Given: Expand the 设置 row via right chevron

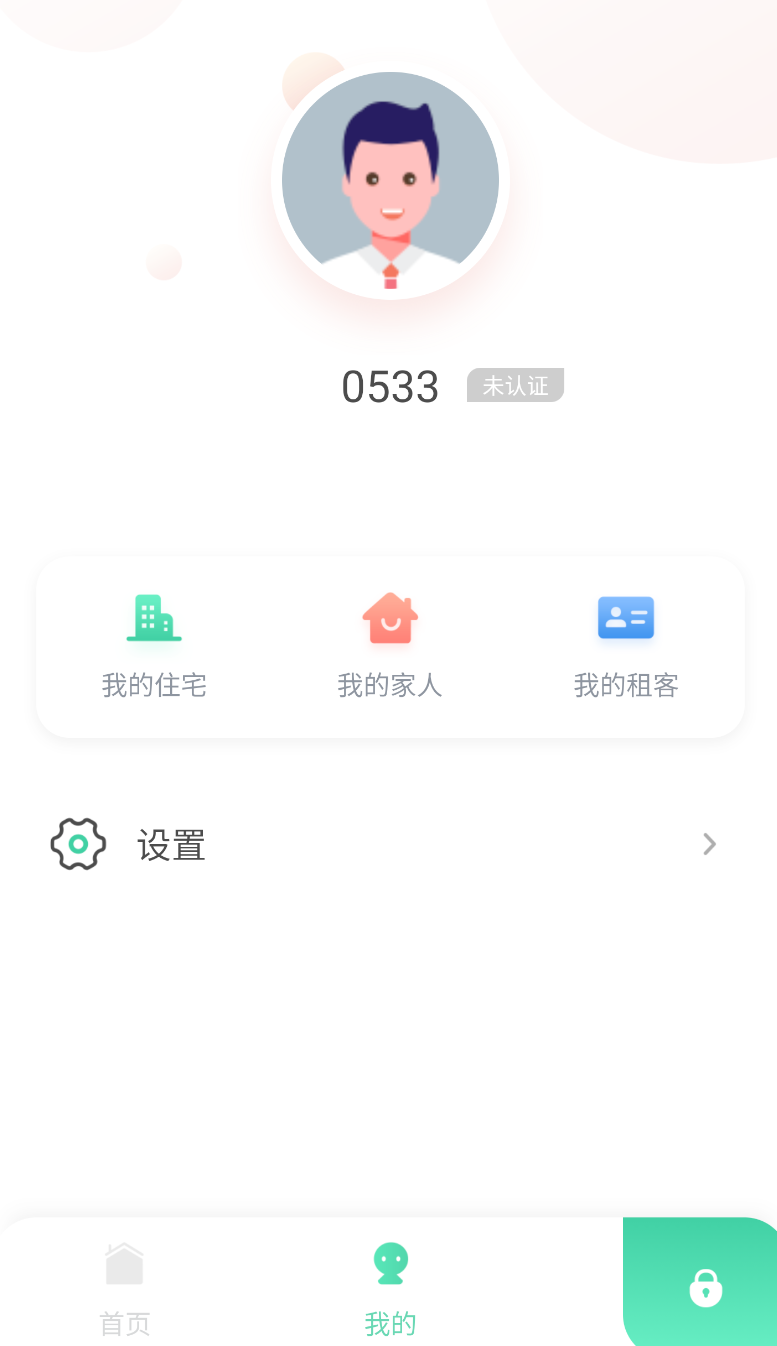Looking at the screenshot, I should (709, 844).
